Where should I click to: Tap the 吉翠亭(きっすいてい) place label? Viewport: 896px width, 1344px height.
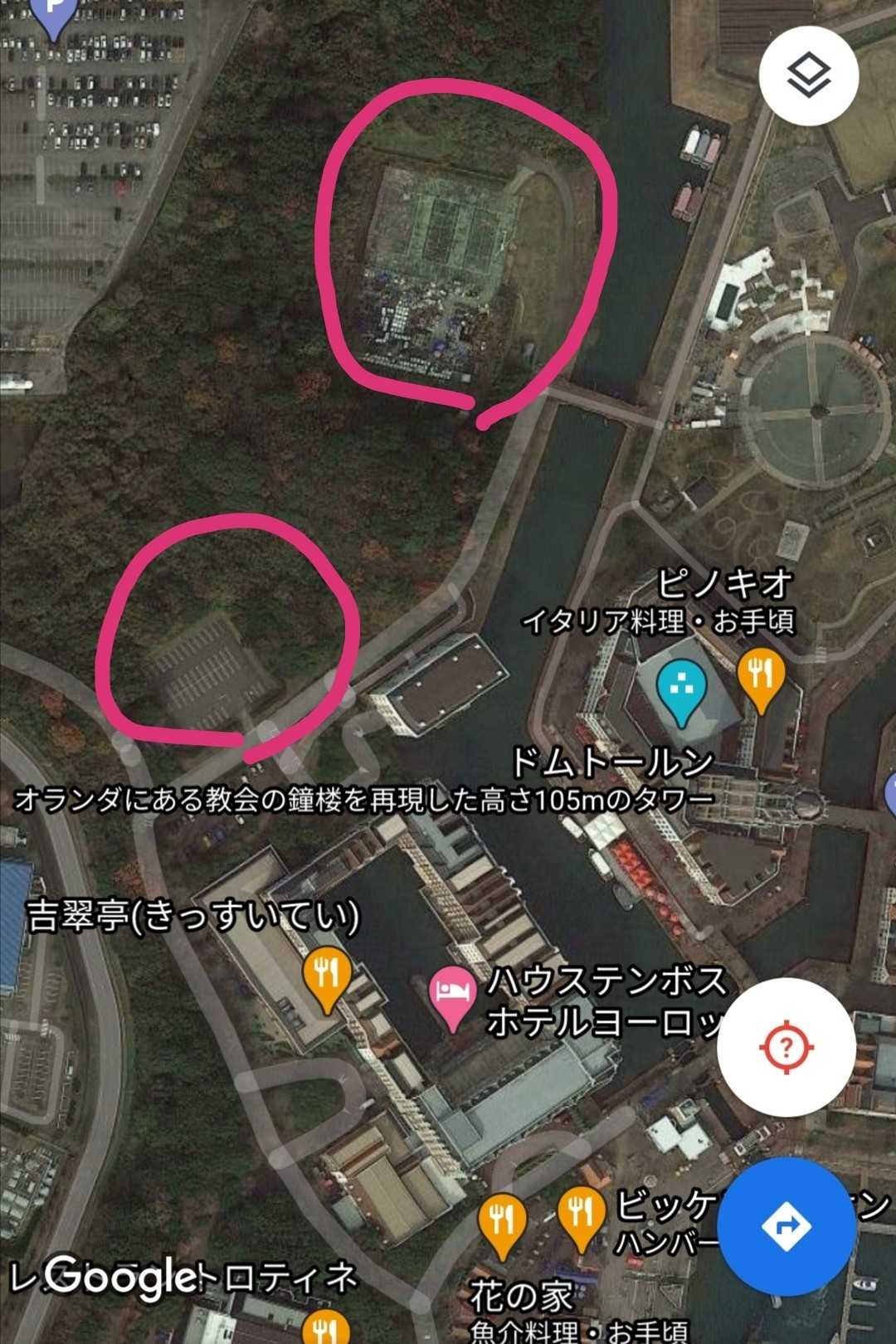point(192,914)
